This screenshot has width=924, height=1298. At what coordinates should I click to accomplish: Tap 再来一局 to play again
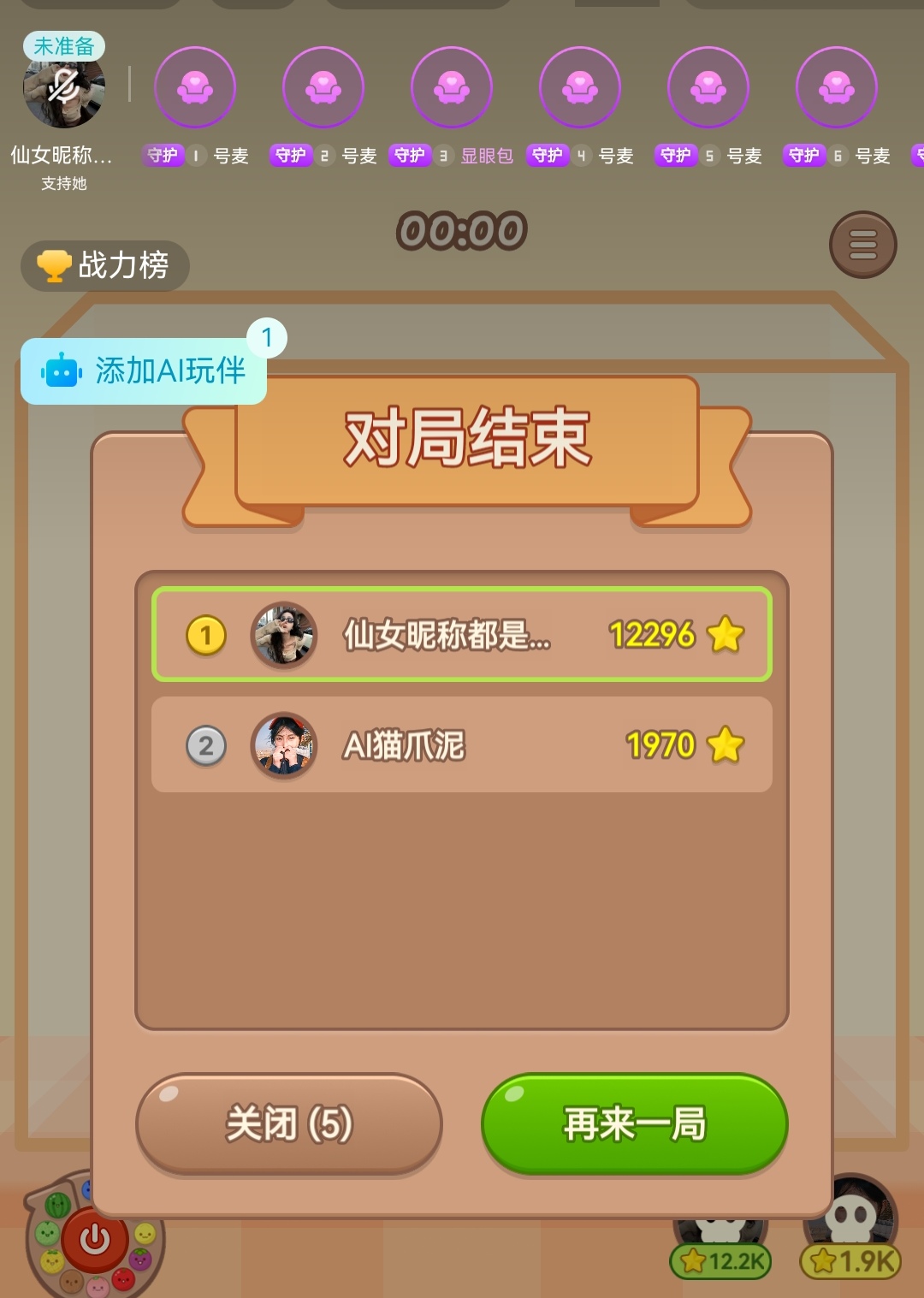tap(634, 1123)
